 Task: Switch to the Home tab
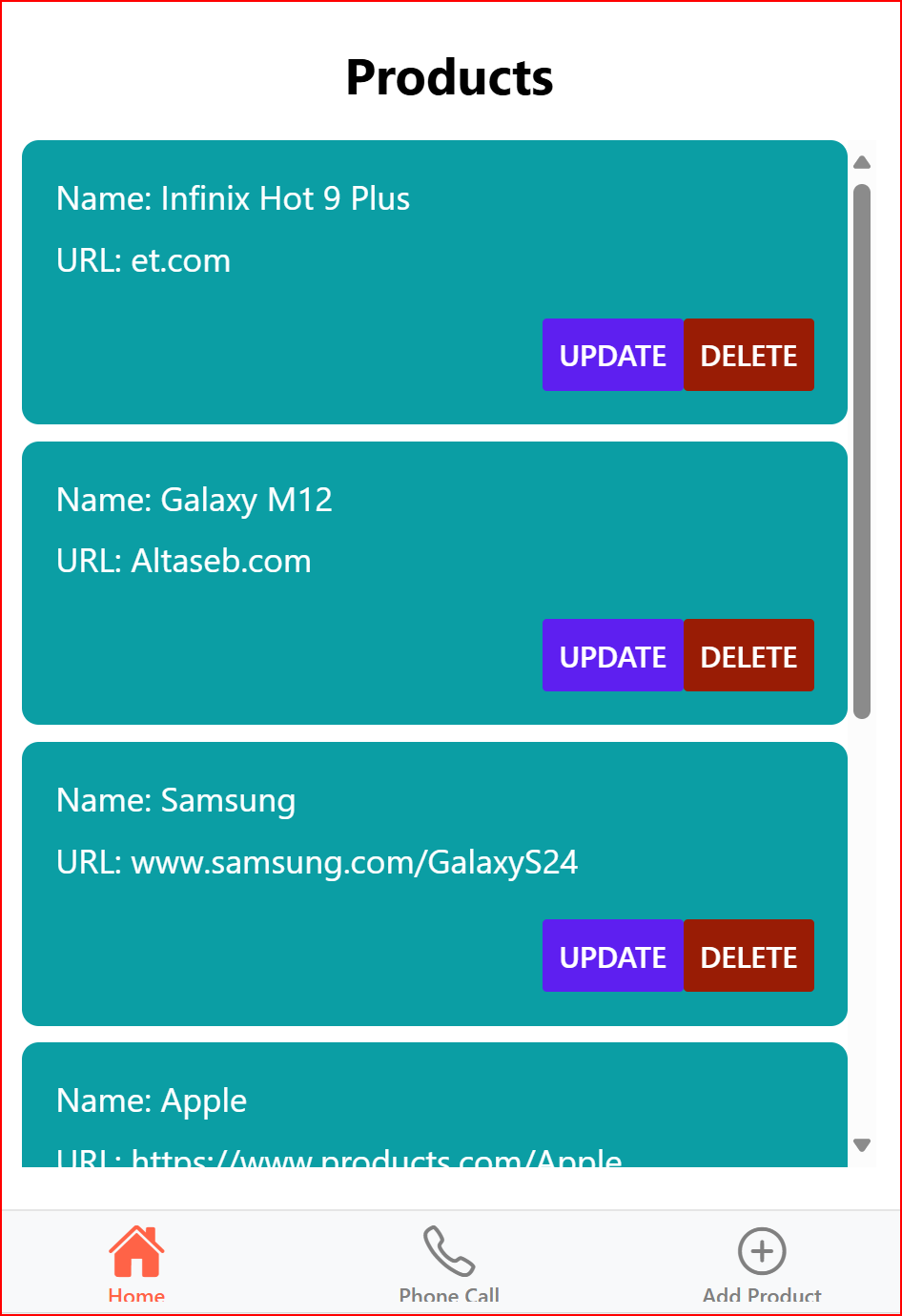[136, 1263]
